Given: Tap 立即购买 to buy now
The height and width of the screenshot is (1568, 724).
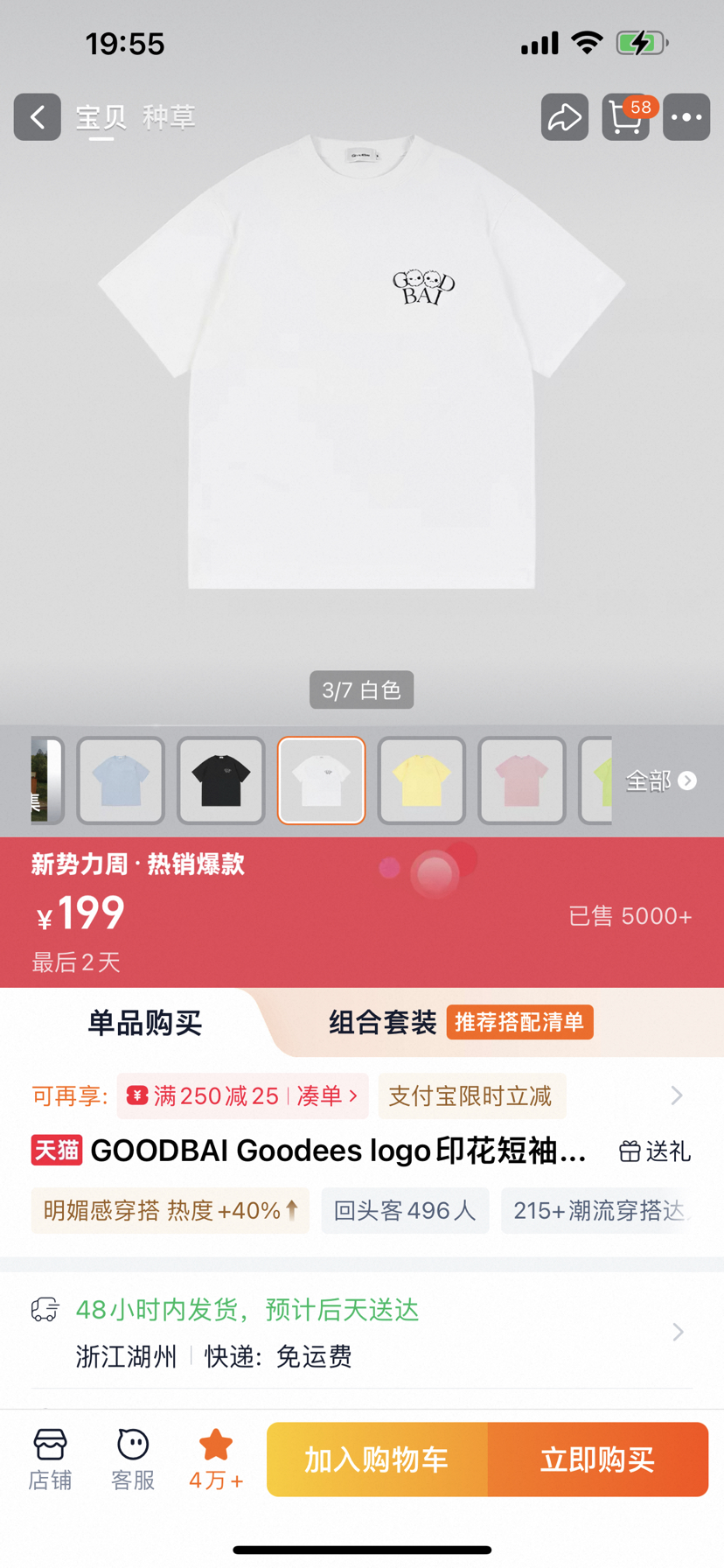Looking at the screenshot, I should click(x=599, y=1459).
